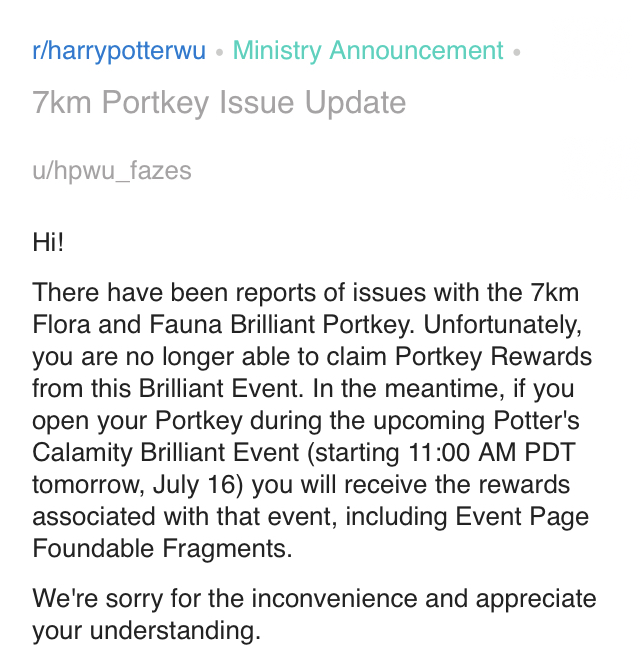Image resolution: width=640 pixels, height=669 pixels.
Task: Open the r/harrypotterwu subreddit link
Action: click(x=119, y=50)
